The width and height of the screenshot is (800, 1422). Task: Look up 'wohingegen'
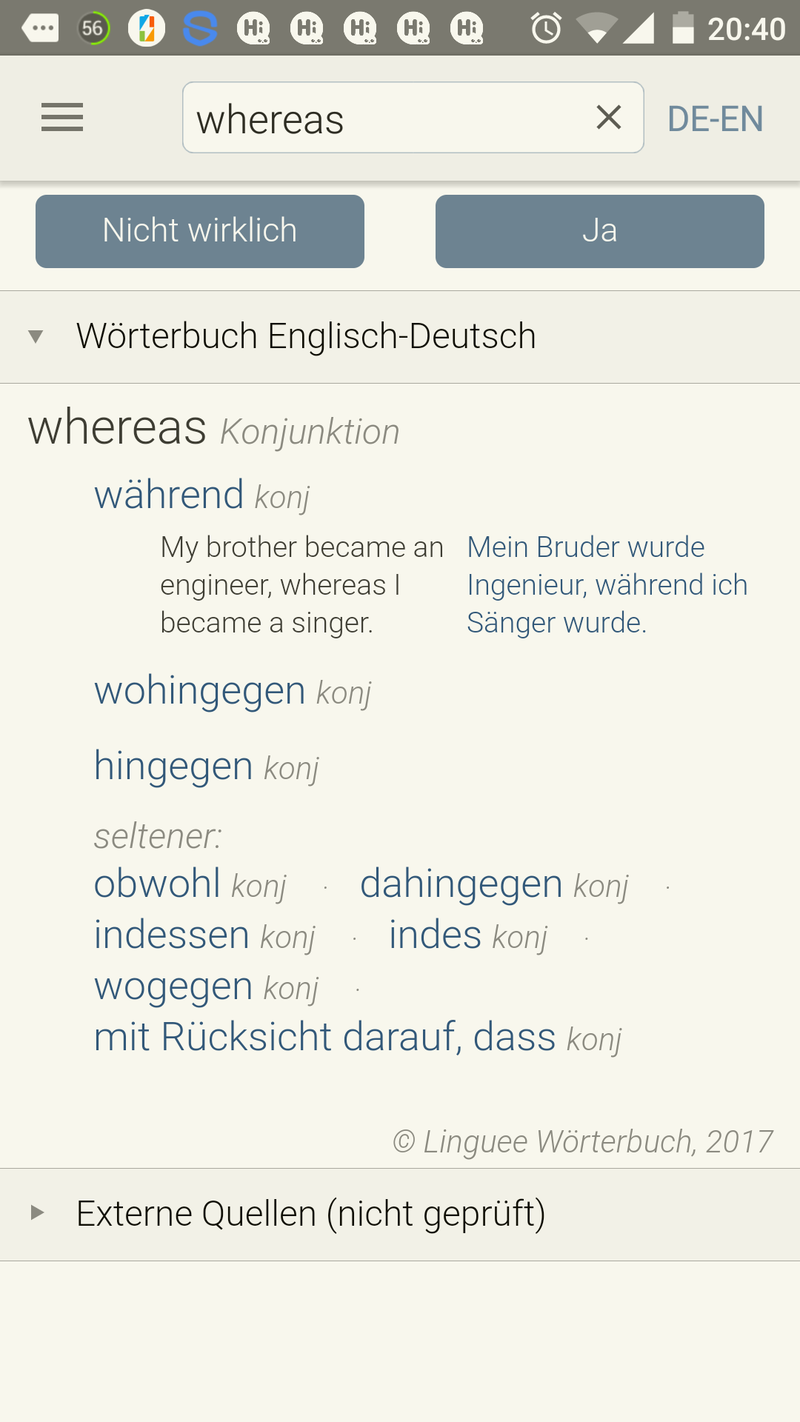click(x=199, y=690)
